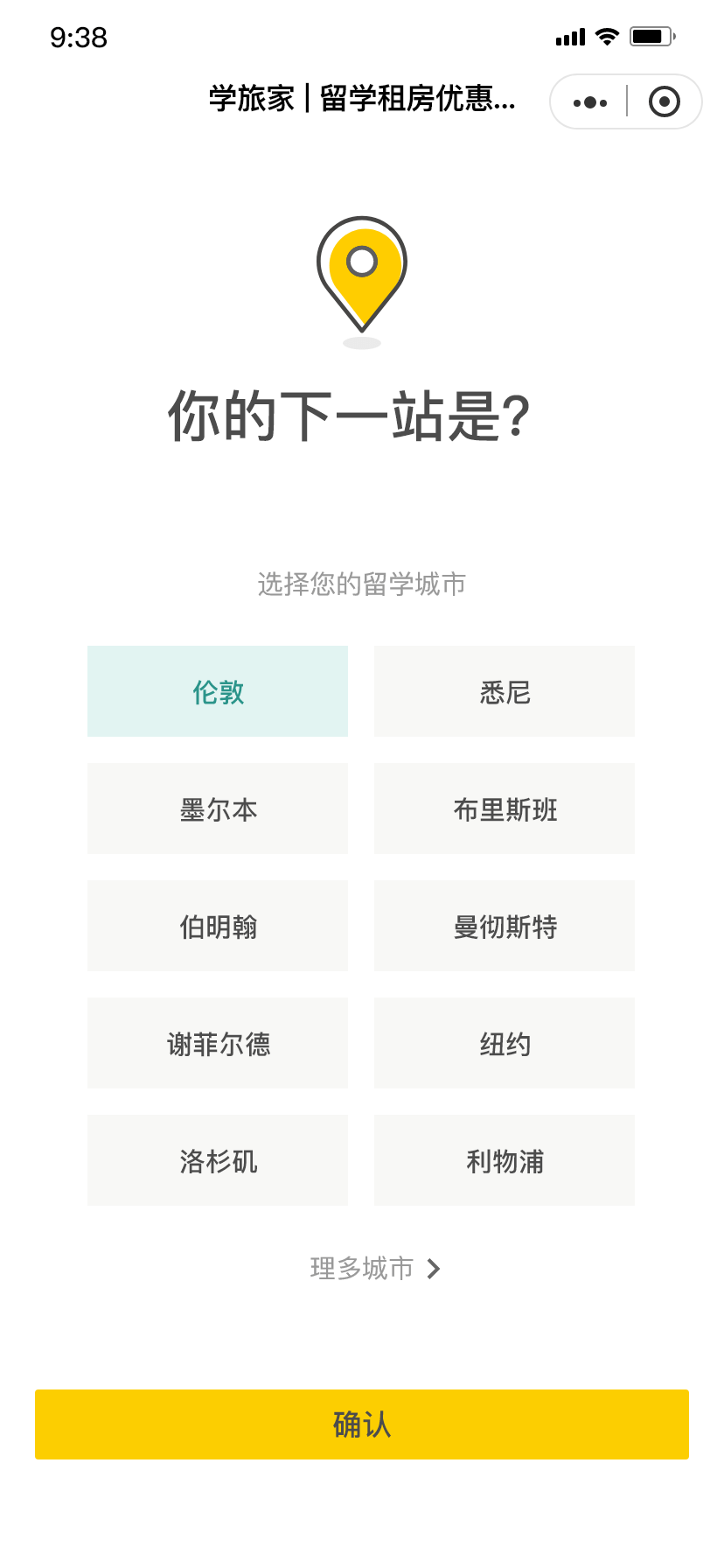Open the mini program's three-dot menu
This screenshot has width=724, height=1568.
coord(589,102)
